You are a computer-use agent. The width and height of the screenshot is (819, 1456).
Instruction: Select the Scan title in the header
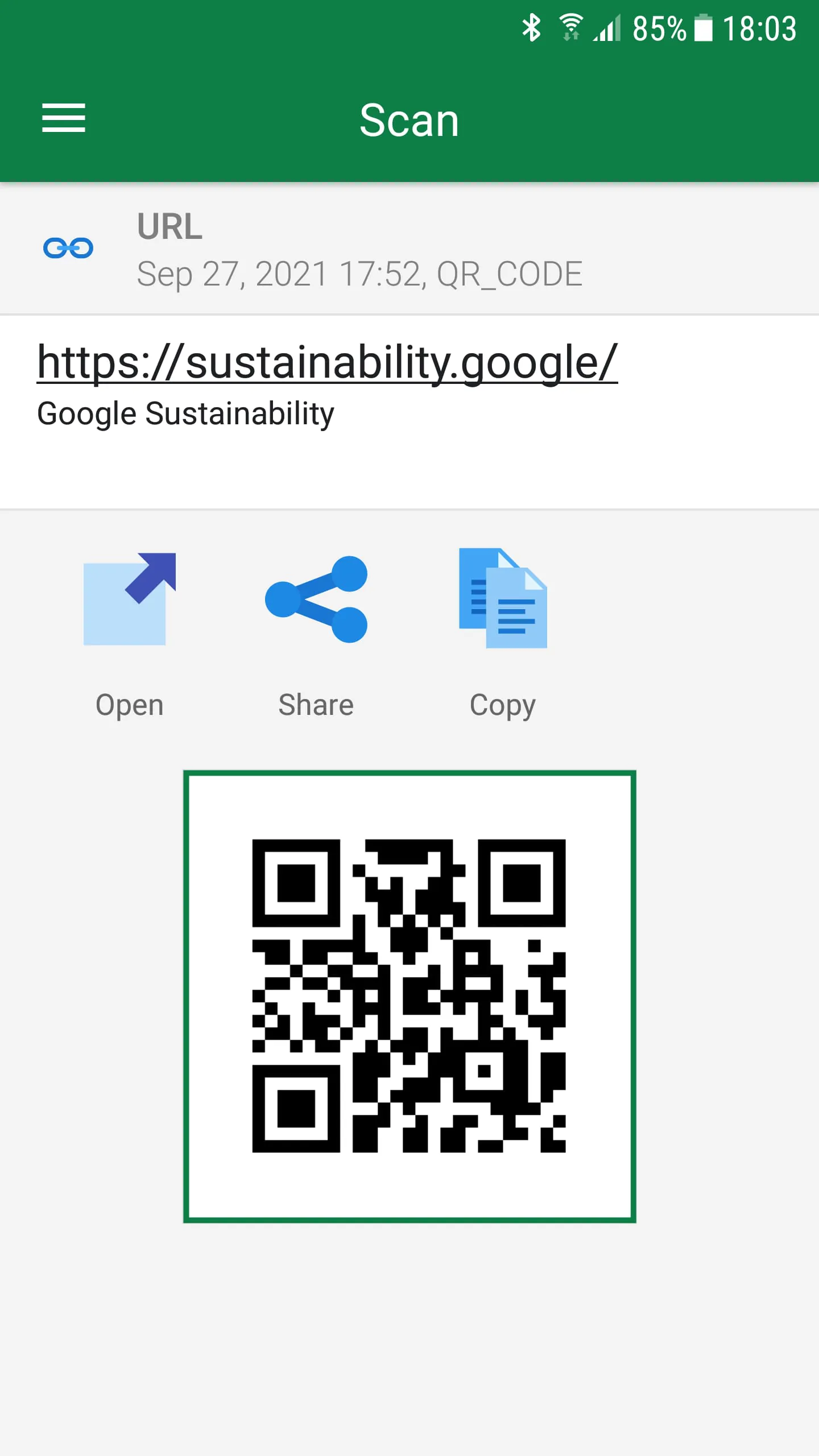coord(409,119)
